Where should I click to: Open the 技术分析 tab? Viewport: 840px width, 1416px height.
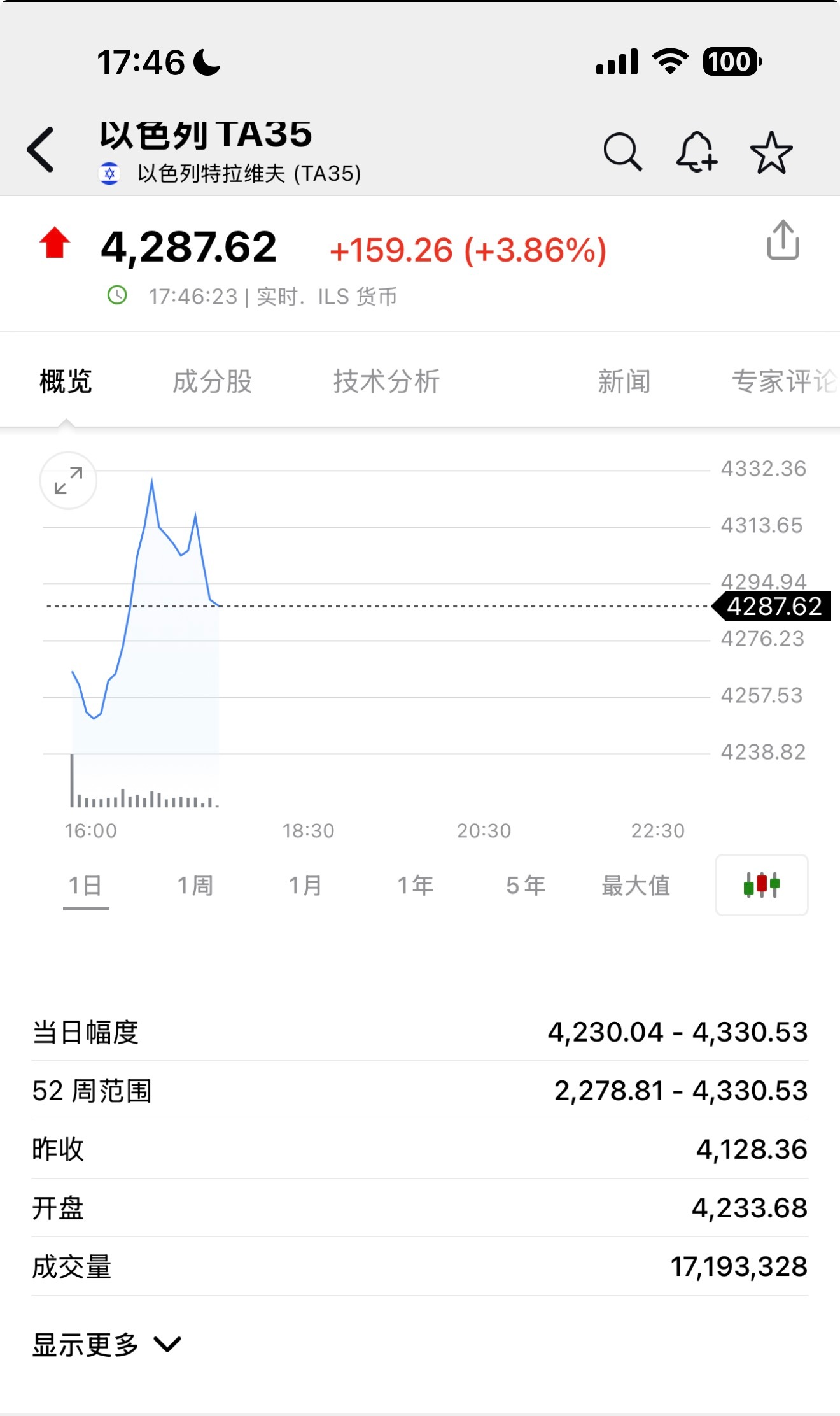point(386,381)
